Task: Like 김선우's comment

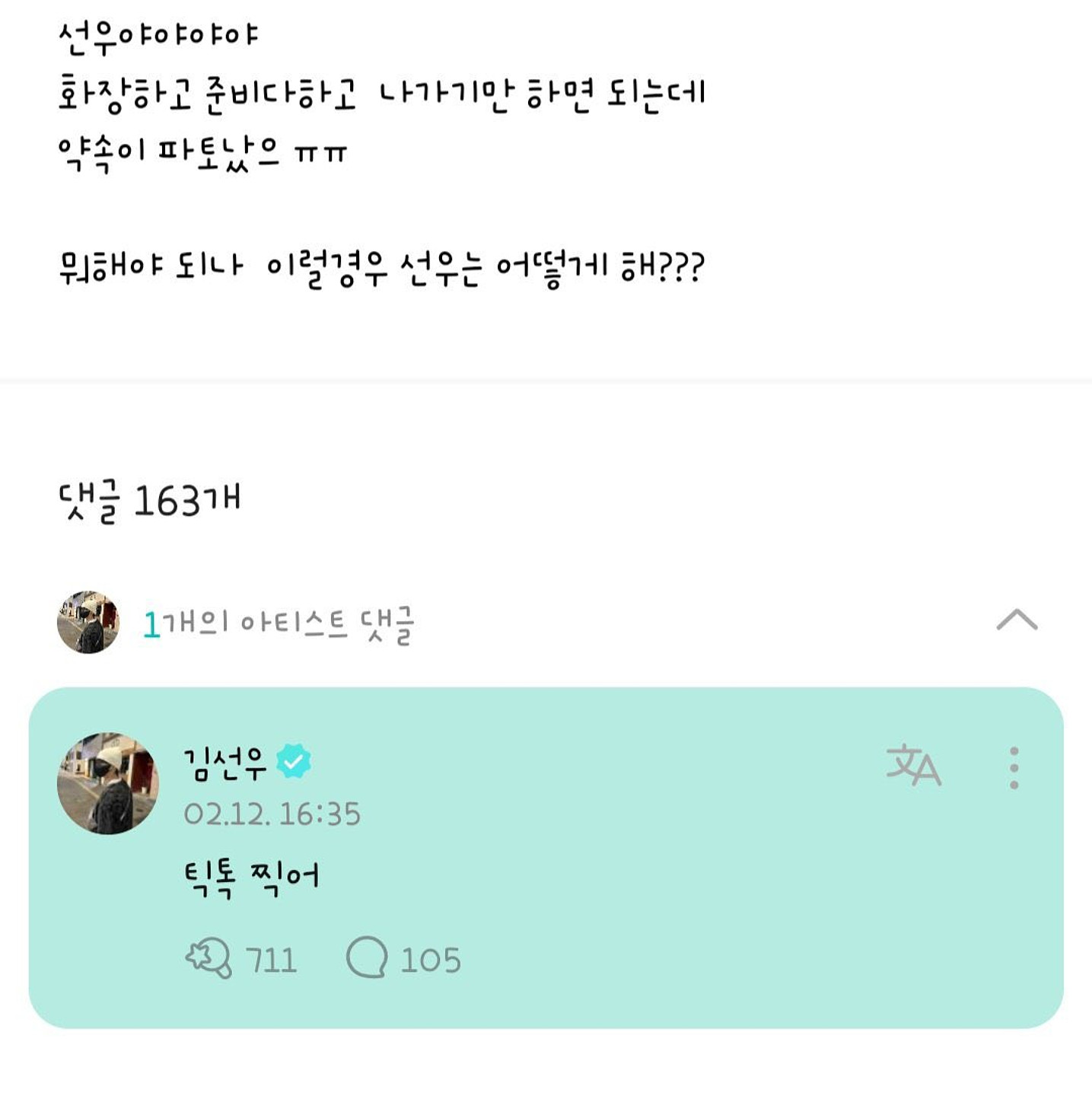Action: tap(209, 958)
